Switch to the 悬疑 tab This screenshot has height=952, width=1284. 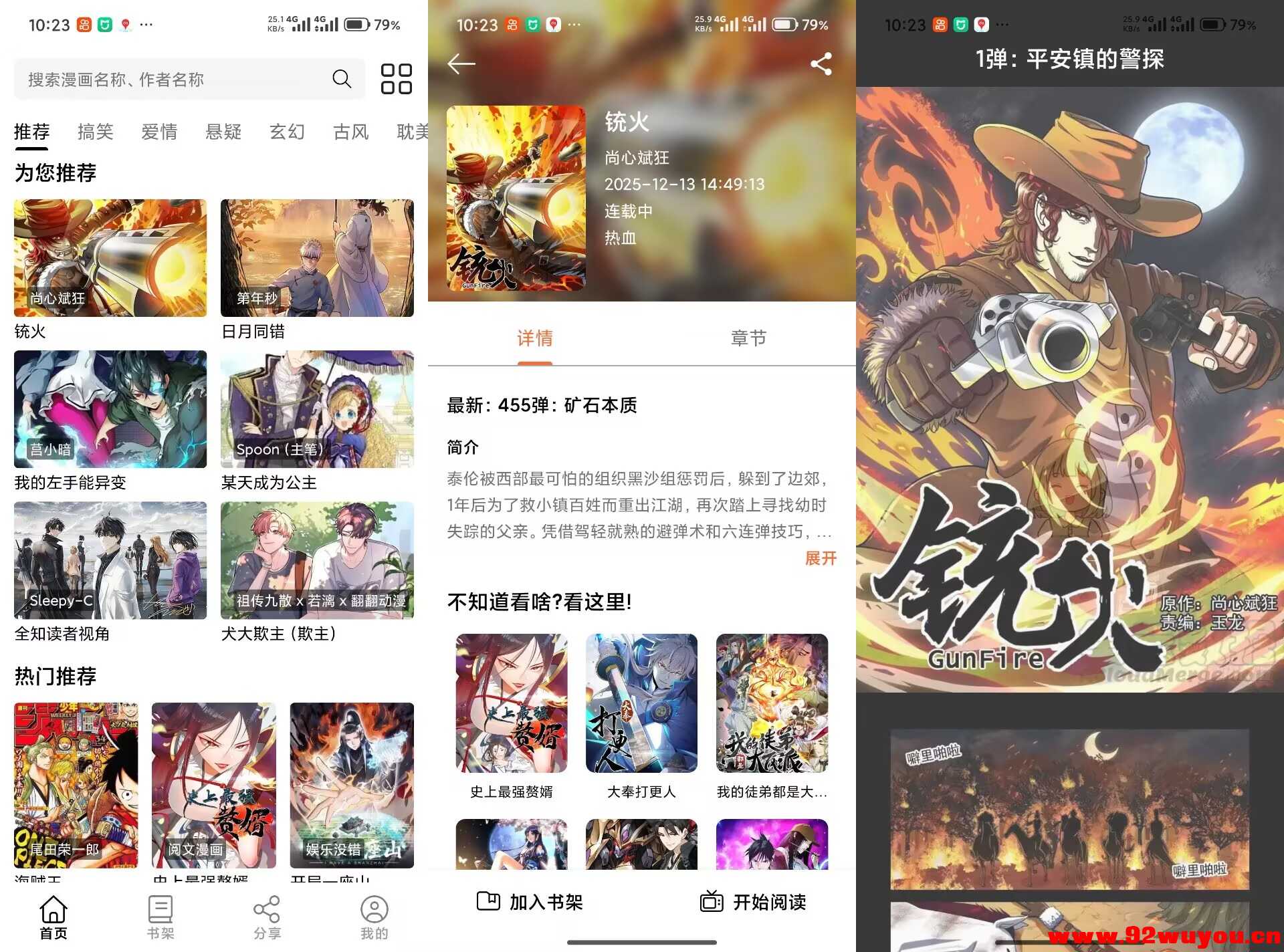pyautogui.click(x=223, y=132)
